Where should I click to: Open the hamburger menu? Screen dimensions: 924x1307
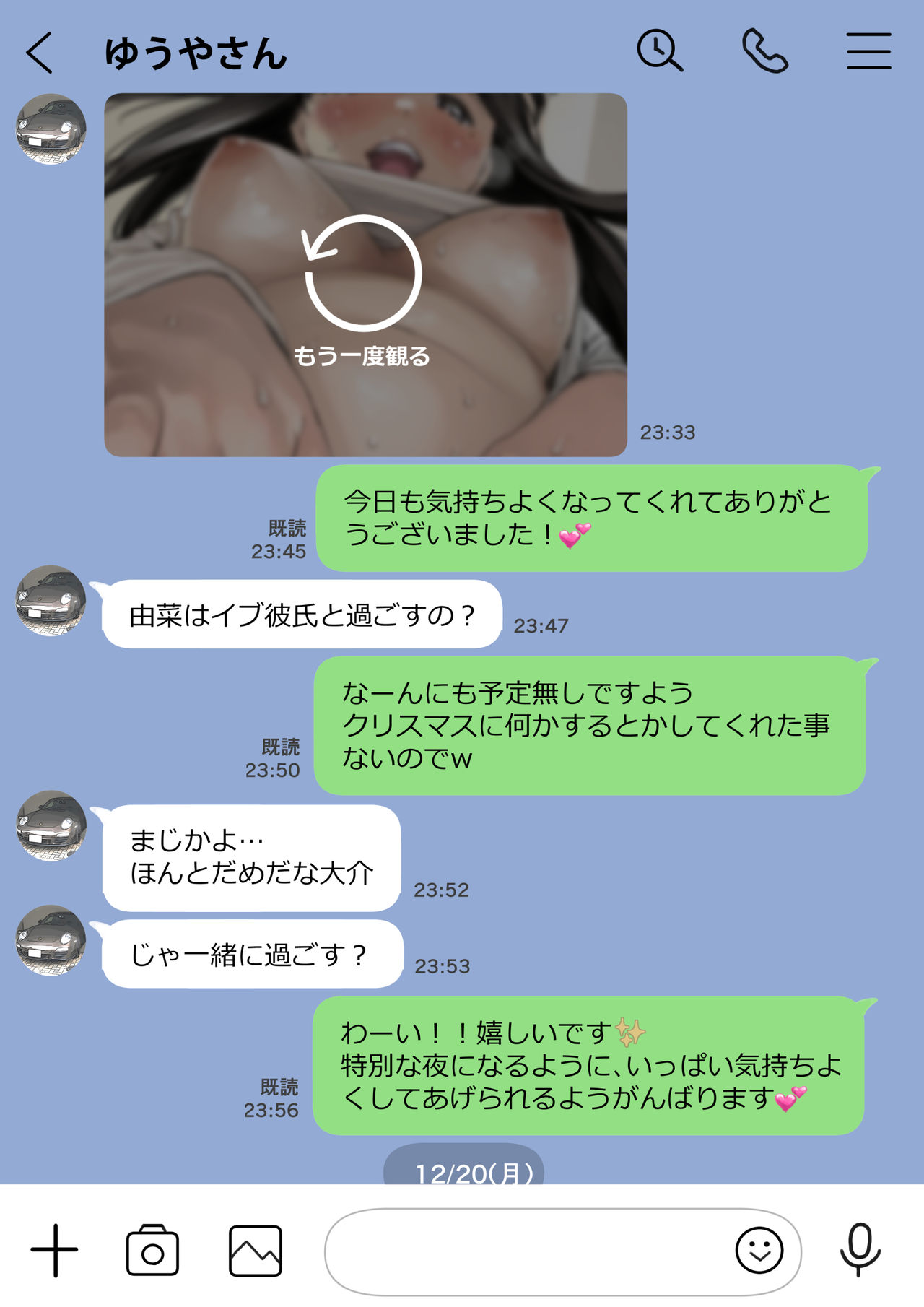868,52
